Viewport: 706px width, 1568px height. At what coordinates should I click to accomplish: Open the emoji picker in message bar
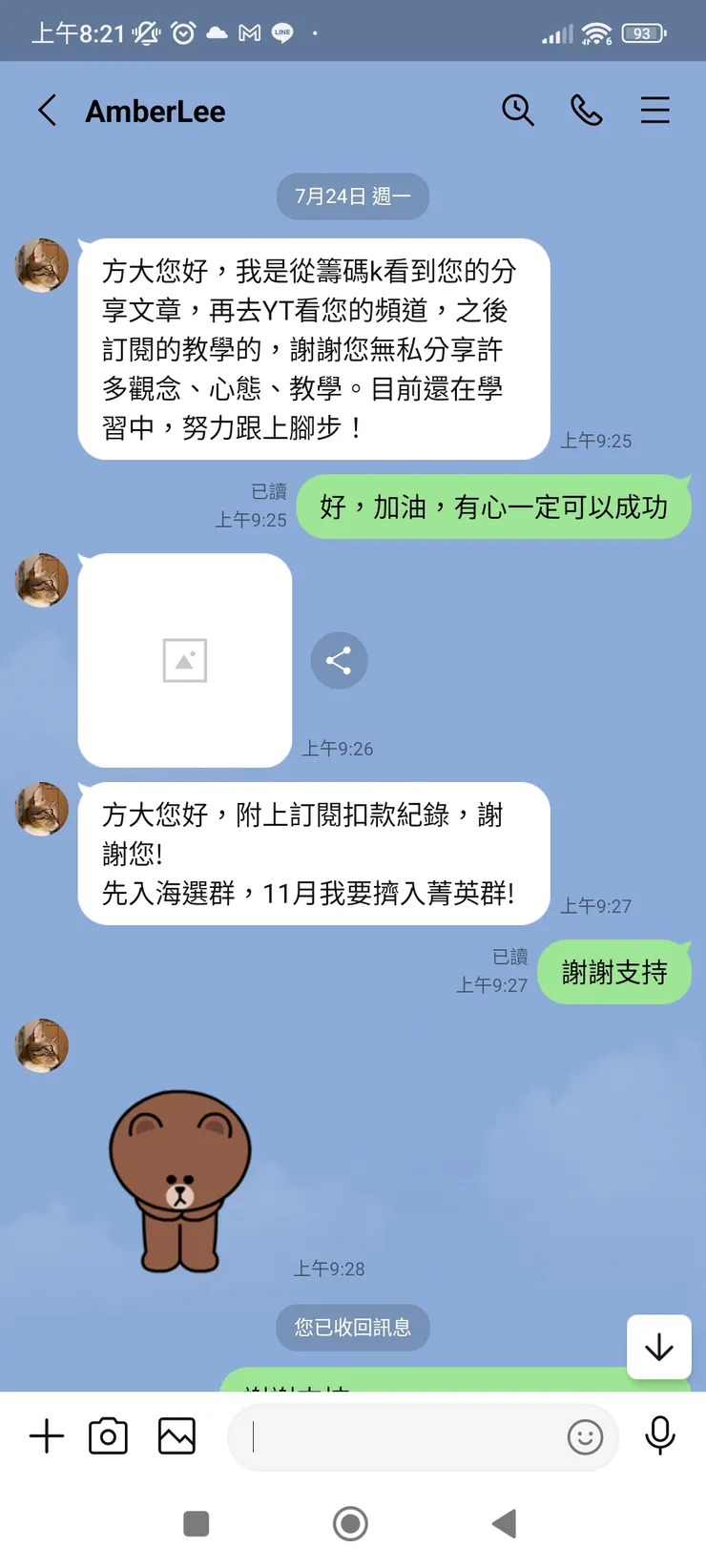pos(585,1437)
